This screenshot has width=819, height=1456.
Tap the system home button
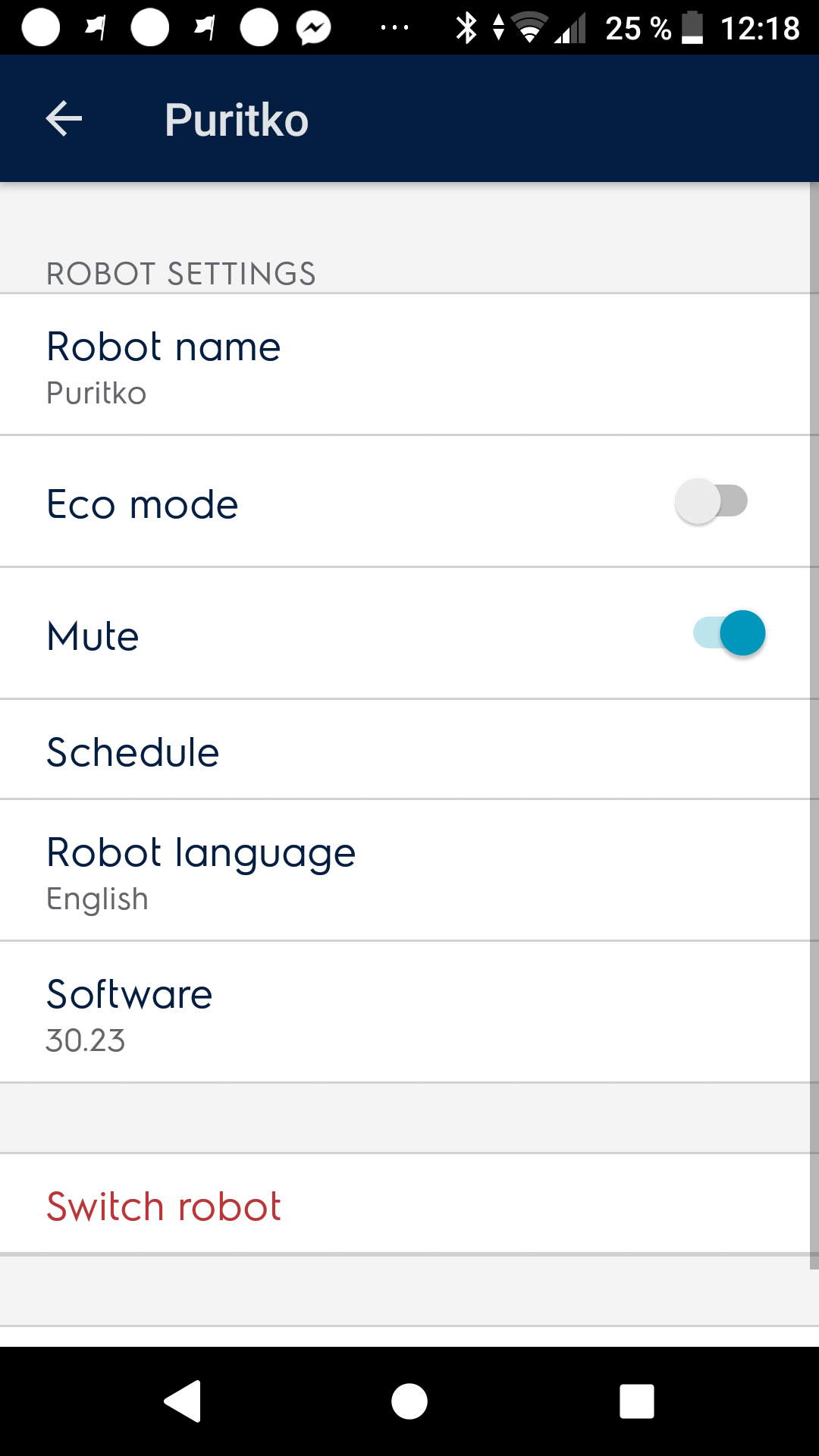click(x=409, y=1401)
